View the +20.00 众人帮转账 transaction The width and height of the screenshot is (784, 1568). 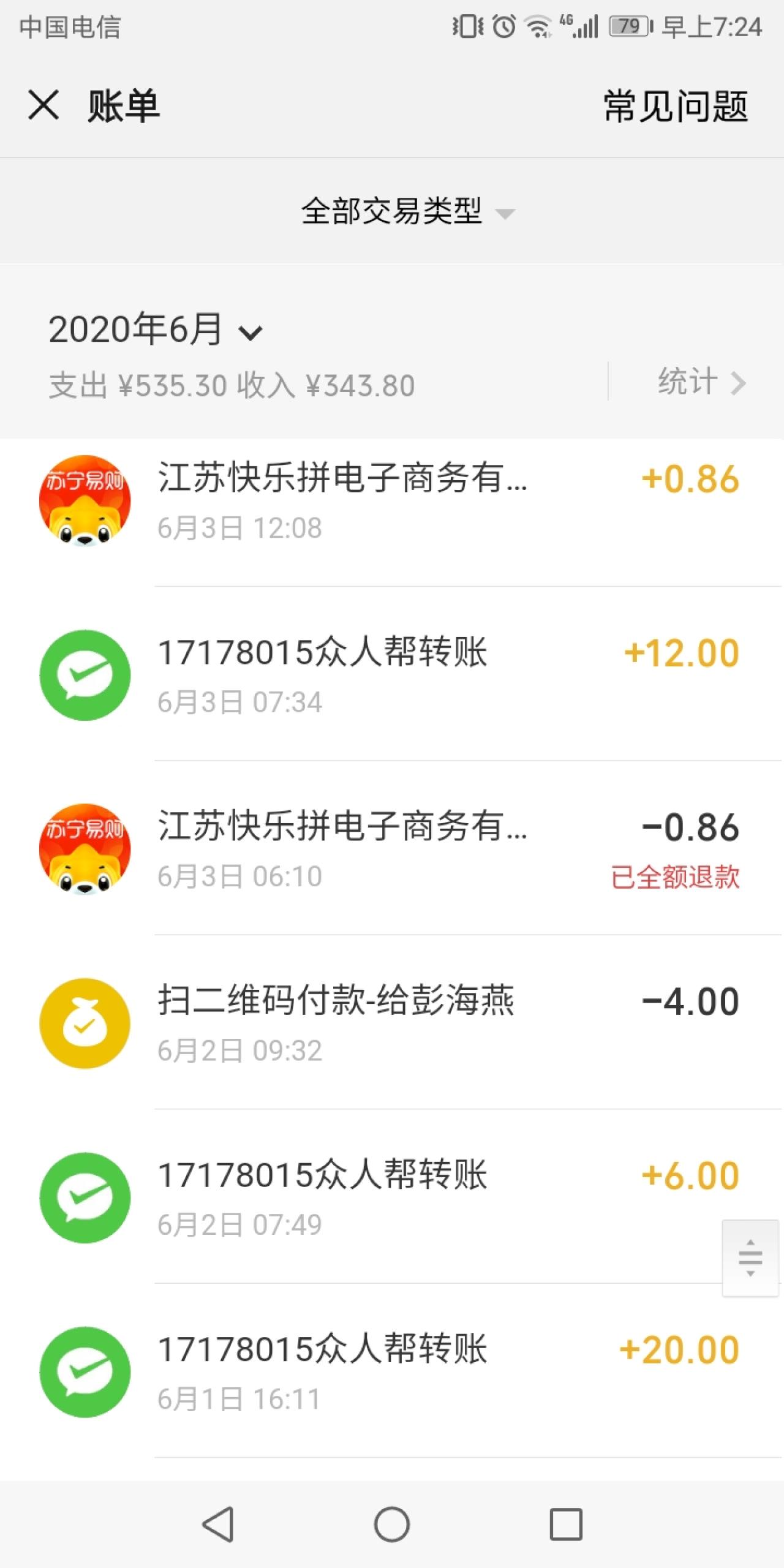click(x=392, y=1372)
